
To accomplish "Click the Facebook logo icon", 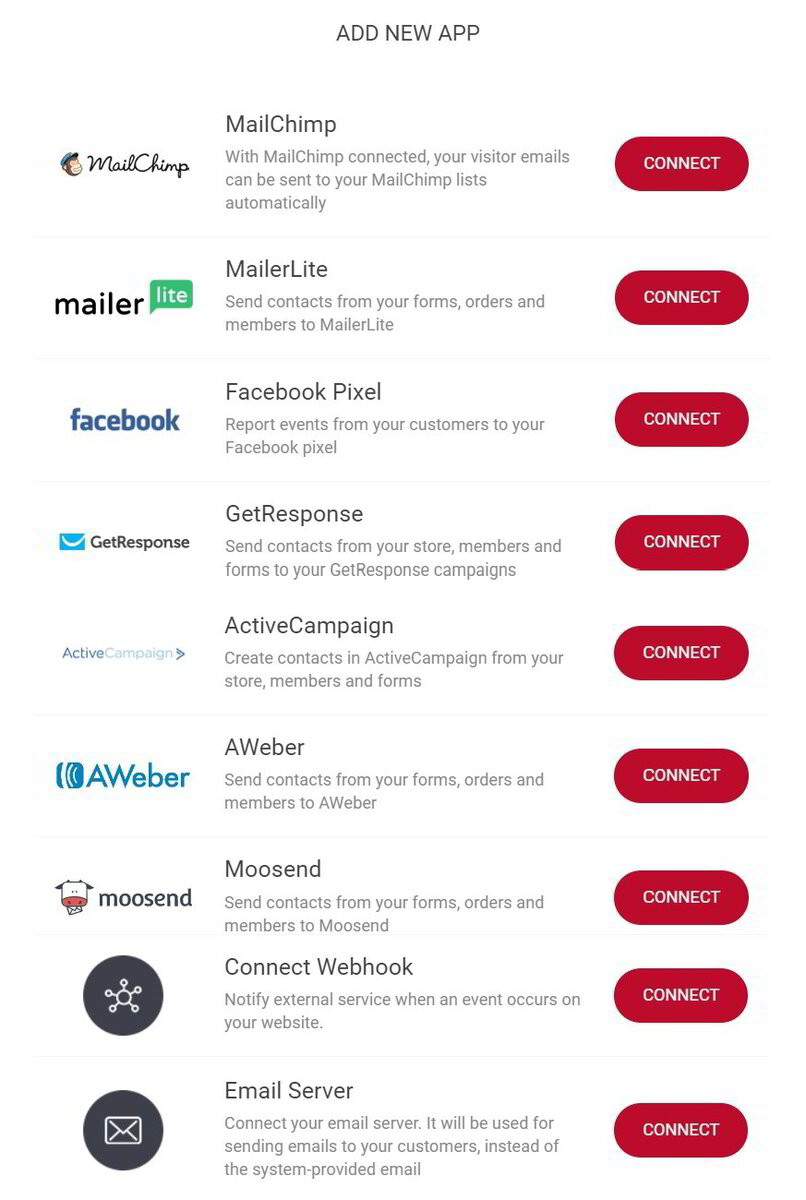I will [123, 420].
